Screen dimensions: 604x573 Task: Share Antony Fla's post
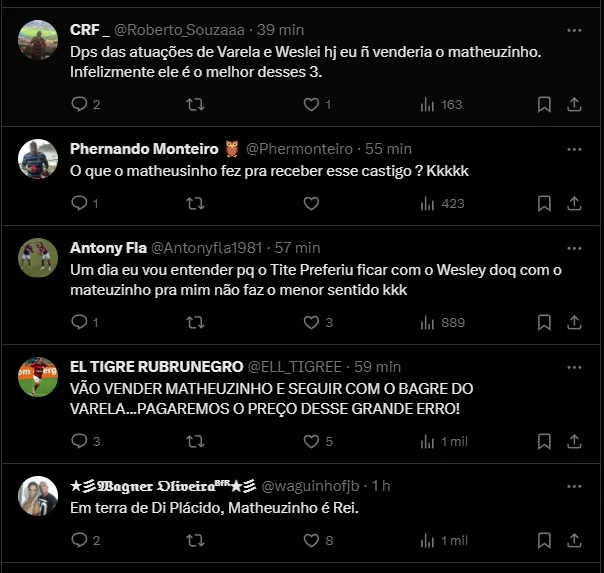click(x=574, y=322)
